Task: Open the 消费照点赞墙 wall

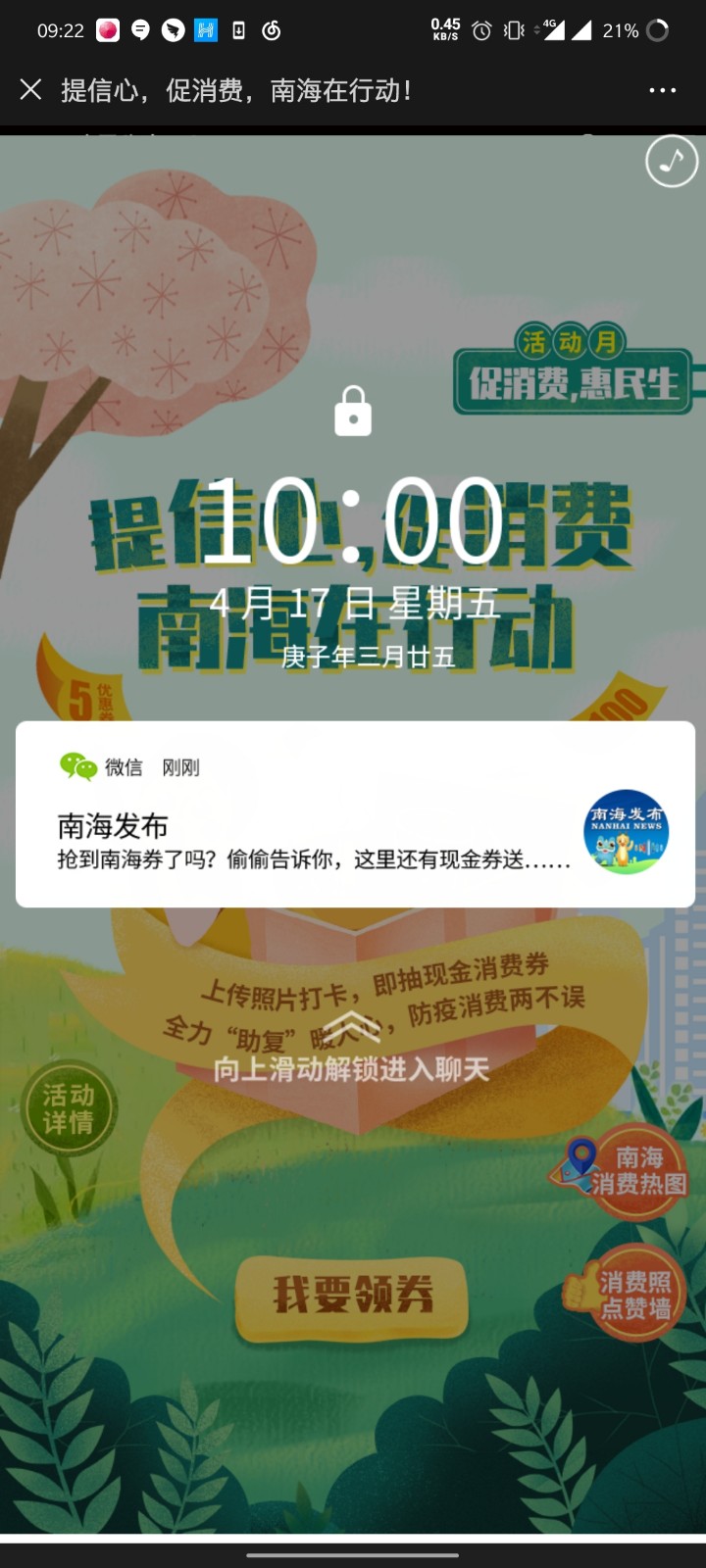Action: 632,1294
